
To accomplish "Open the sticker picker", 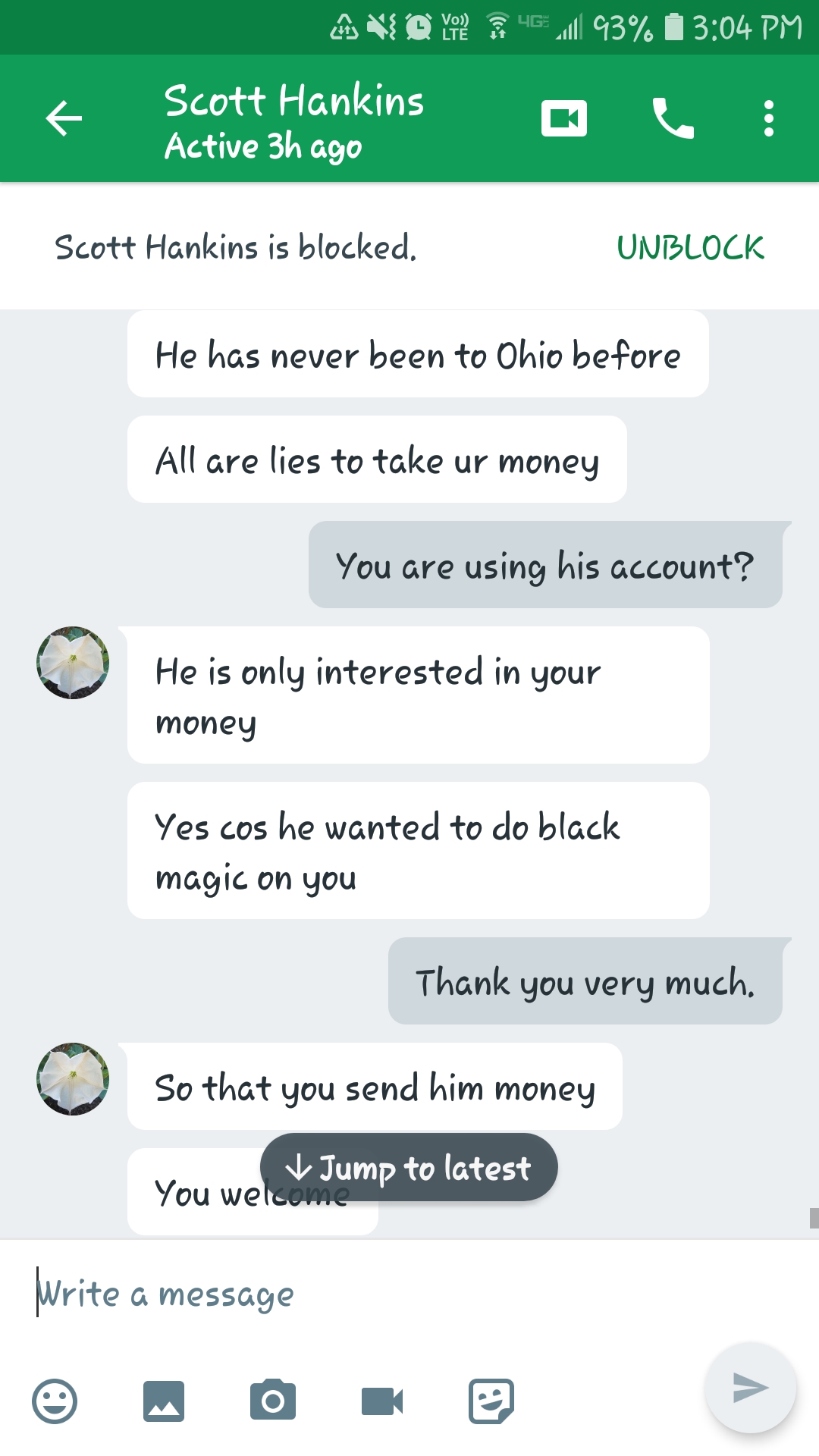I will [x=491, y=1401].
